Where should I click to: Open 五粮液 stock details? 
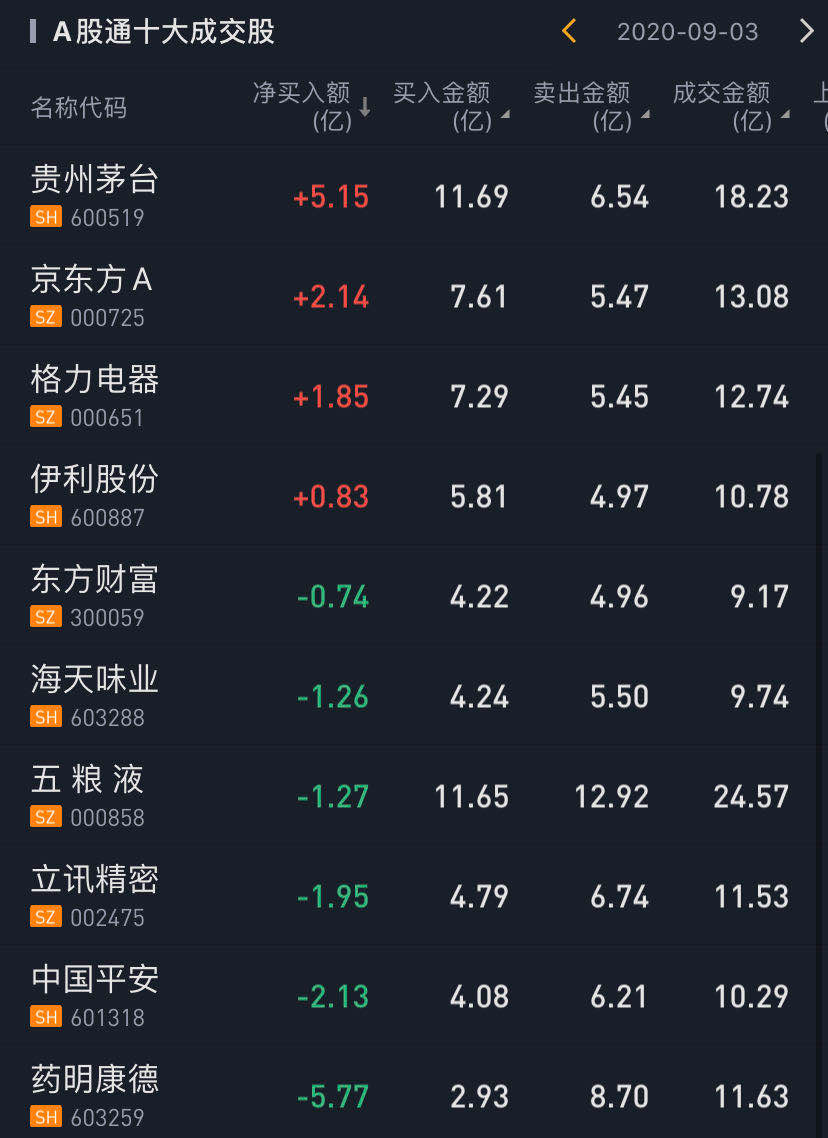click(x=88, y=796)
